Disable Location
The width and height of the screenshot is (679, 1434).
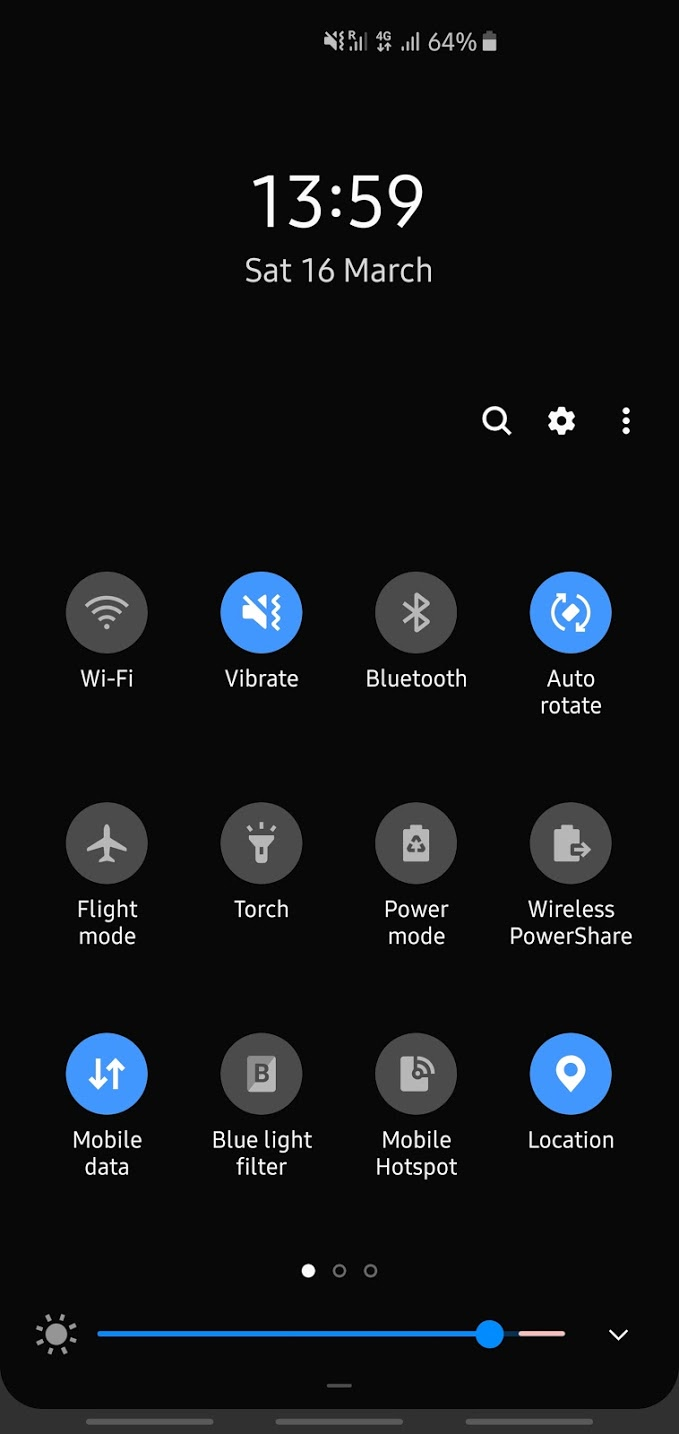point(570,1074)
